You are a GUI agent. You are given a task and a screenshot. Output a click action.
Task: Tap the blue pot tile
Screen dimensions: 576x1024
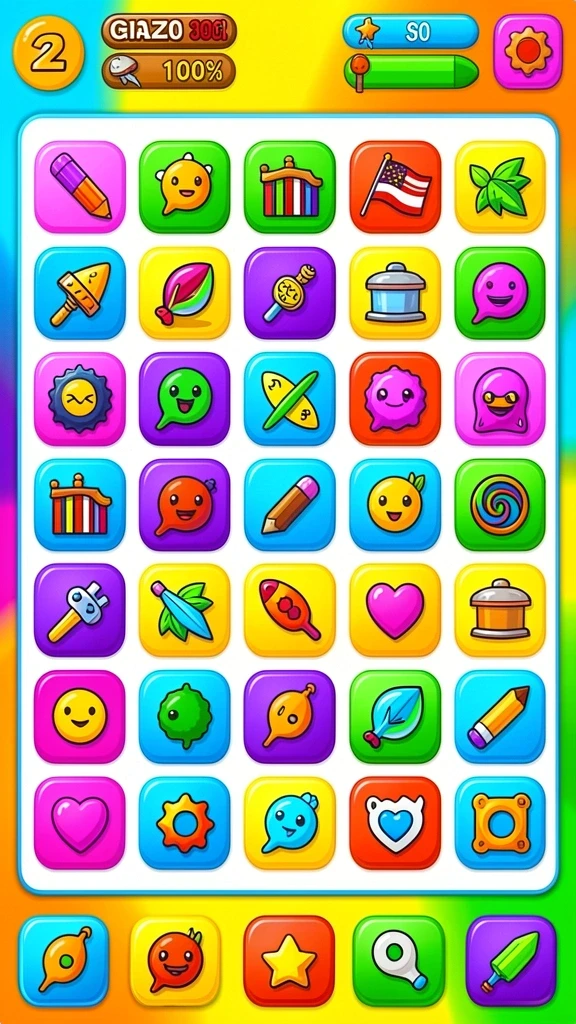(x=395, y=293)
